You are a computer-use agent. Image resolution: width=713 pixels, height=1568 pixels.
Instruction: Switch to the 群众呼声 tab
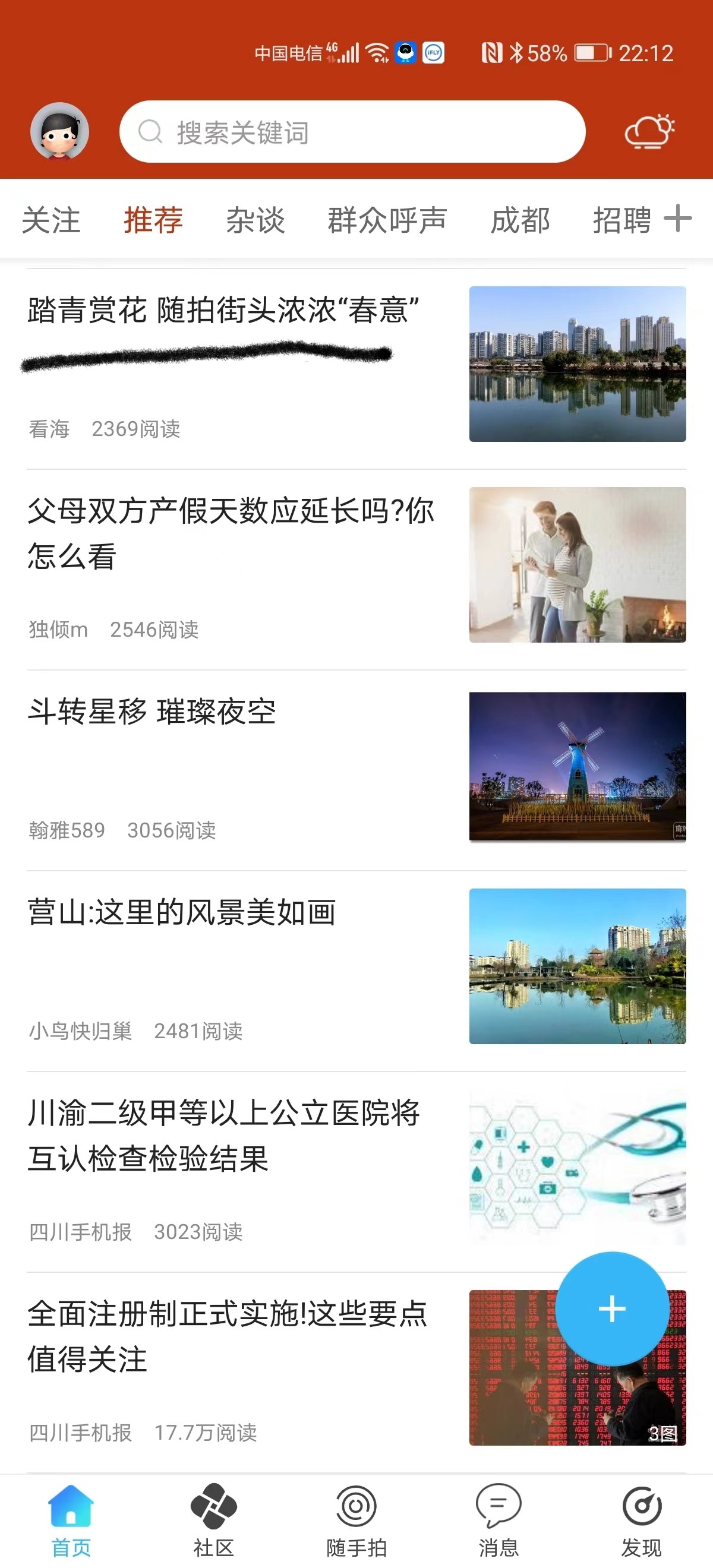387,220
